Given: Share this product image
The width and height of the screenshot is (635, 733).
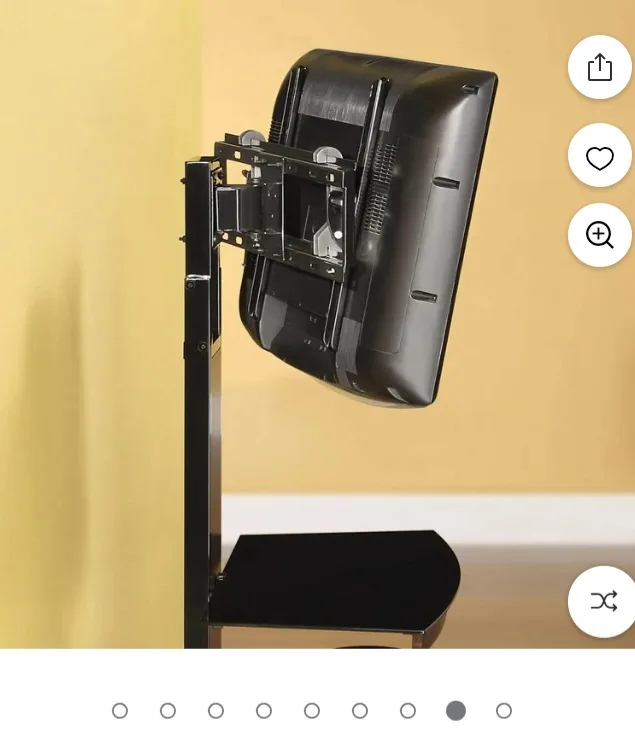Looking at the screenshot, I should (x=599, y=68).
